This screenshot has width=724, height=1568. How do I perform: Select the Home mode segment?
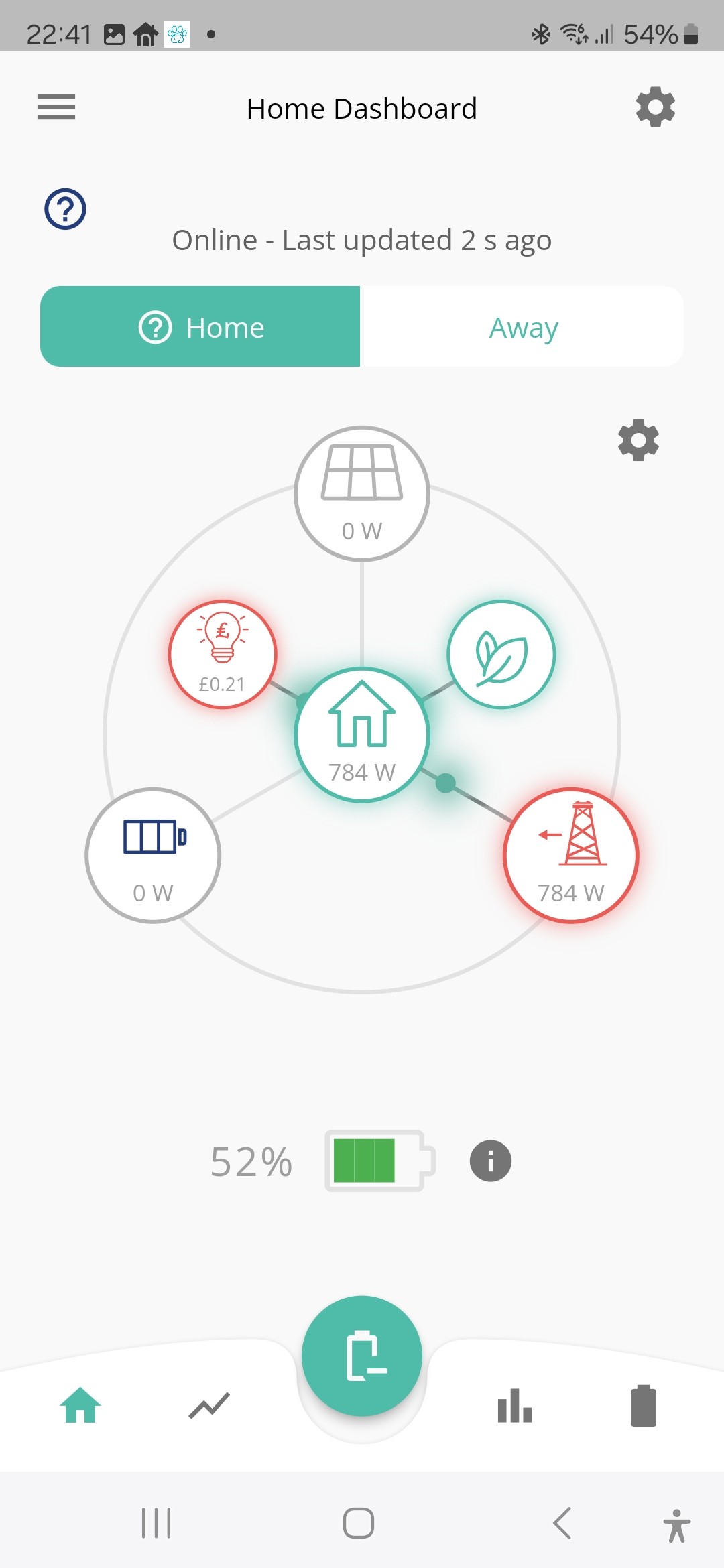200,326
